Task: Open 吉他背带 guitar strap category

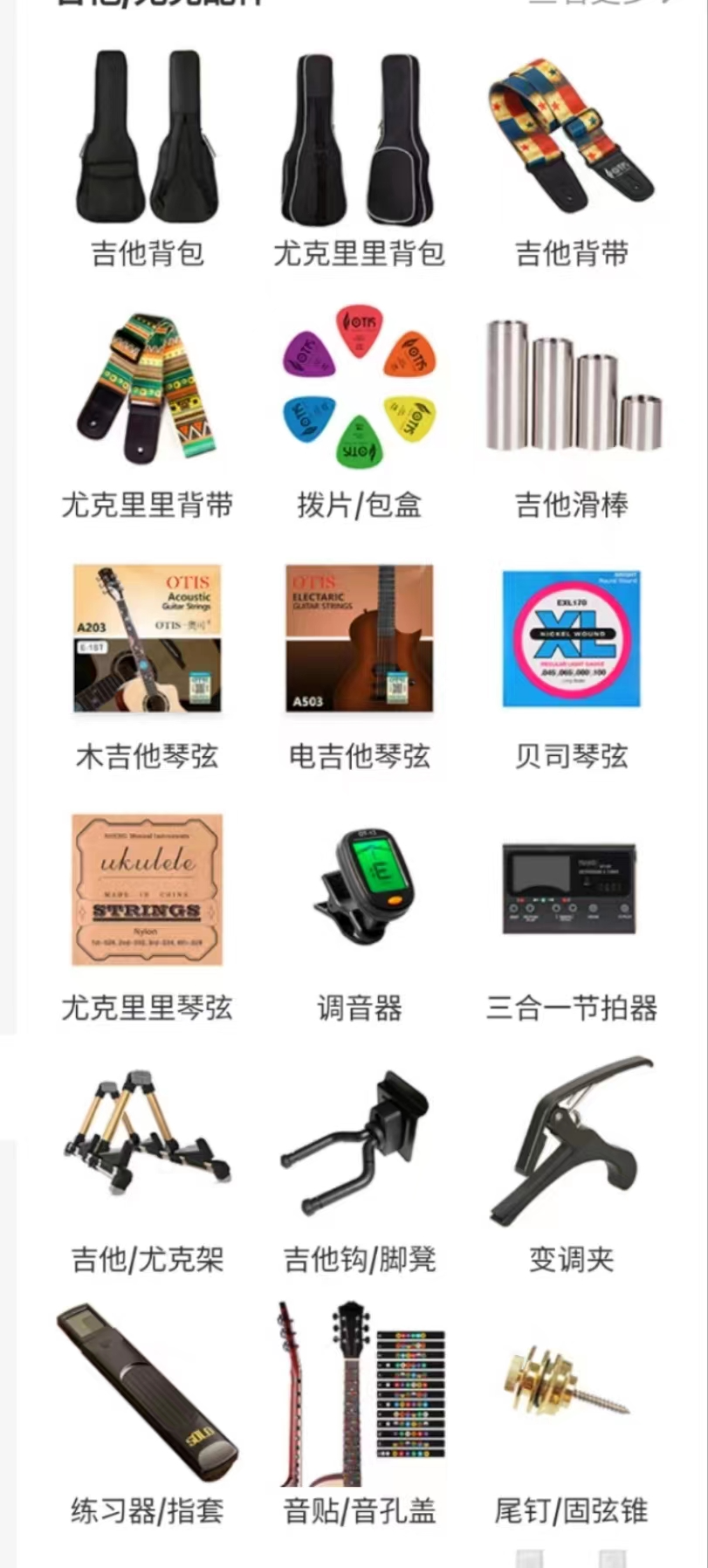Action: pos(571,157)
